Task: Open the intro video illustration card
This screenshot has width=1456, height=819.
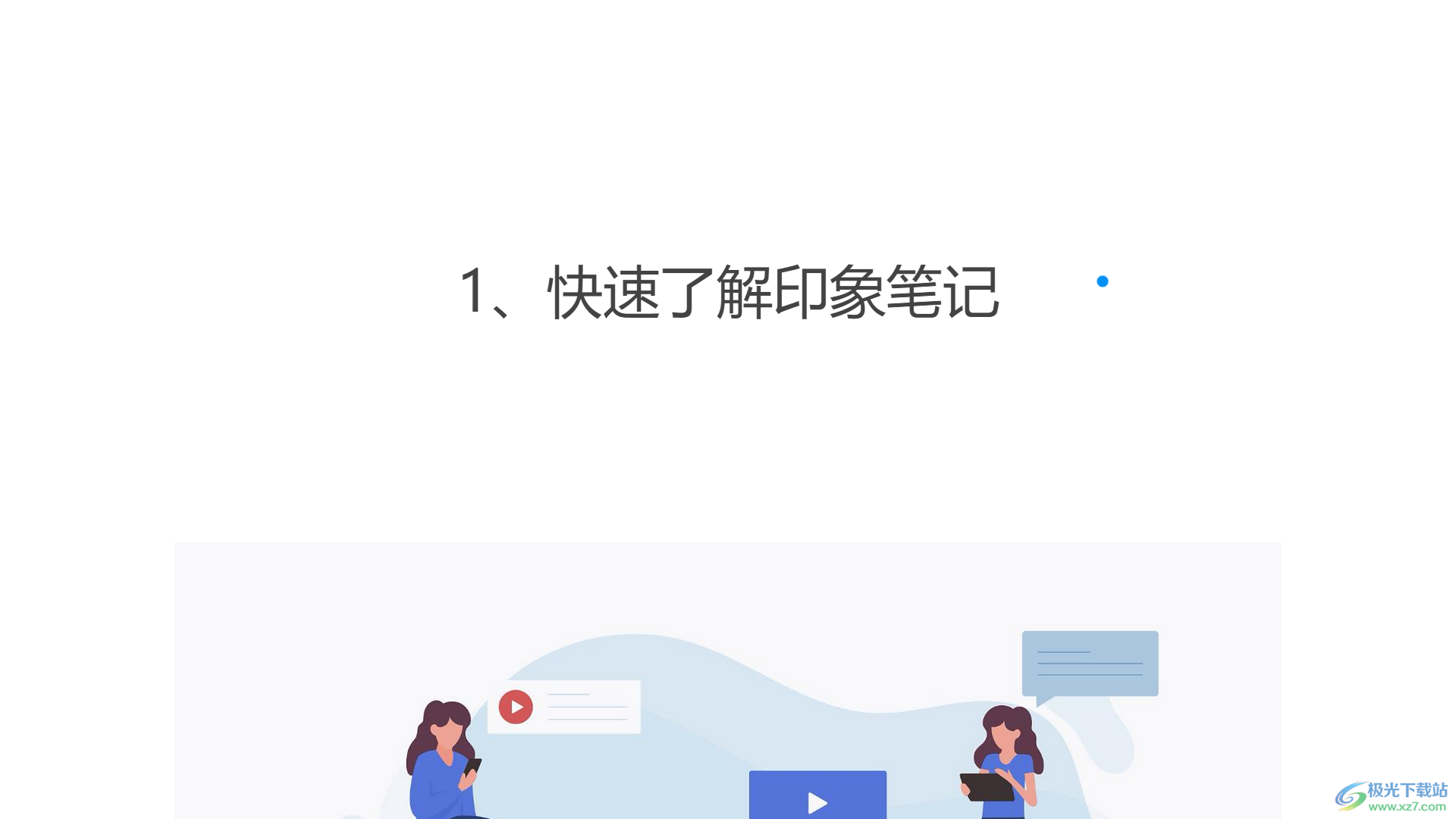Action: coord(727,680)
